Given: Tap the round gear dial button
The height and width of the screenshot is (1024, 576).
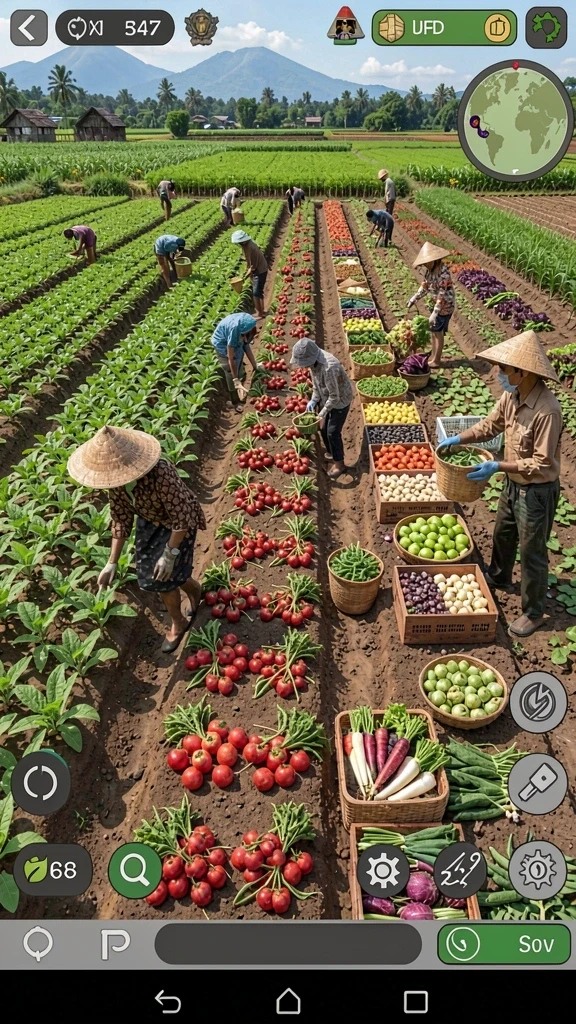Looking at the screenshot, I should [x=537, y=870].
